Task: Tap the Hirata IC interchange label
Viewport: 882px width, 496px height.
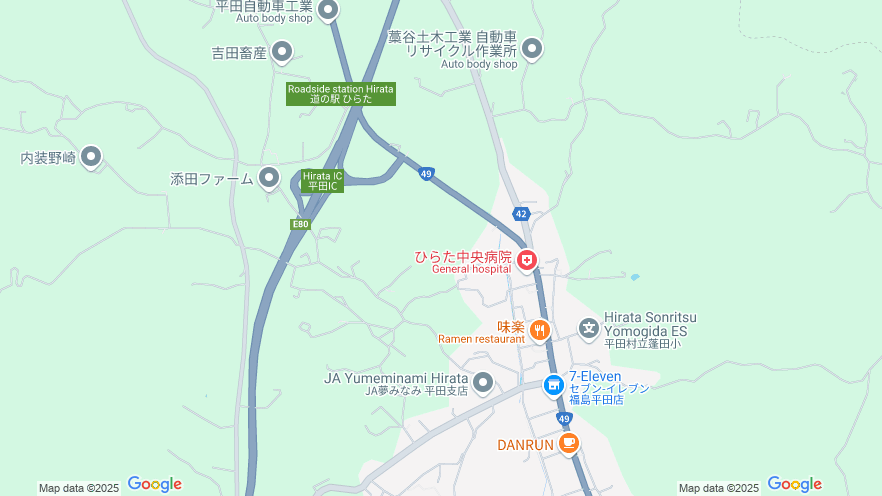Action: (x=322, y=181)
